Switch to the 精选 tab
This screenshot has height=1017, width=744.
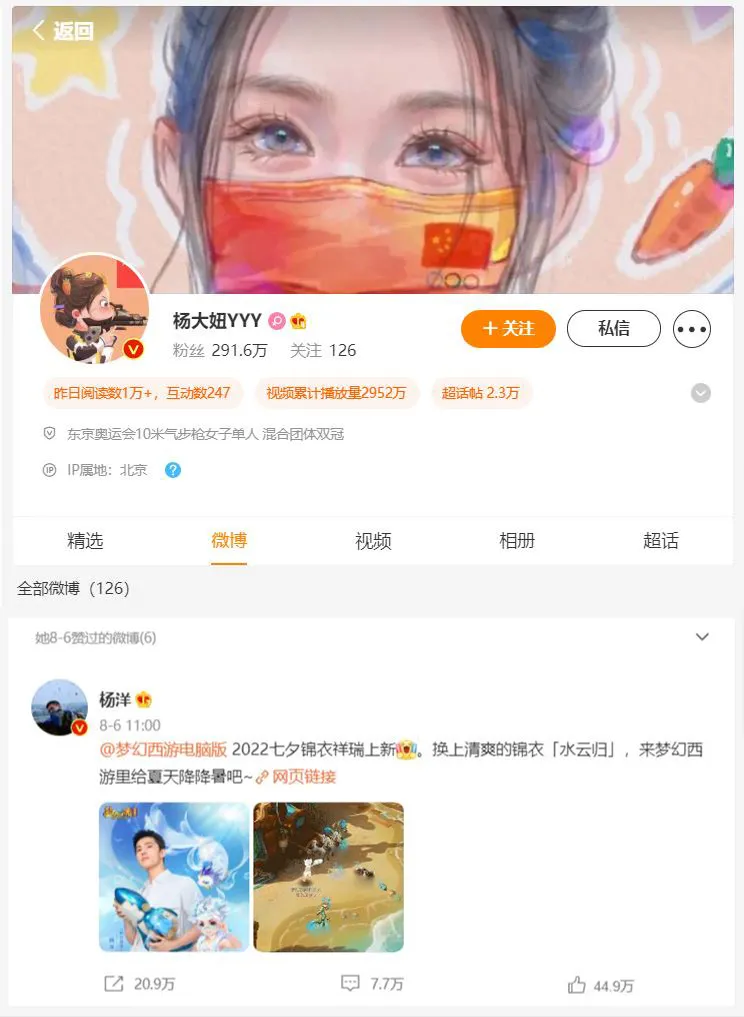(x=85, y=541)
